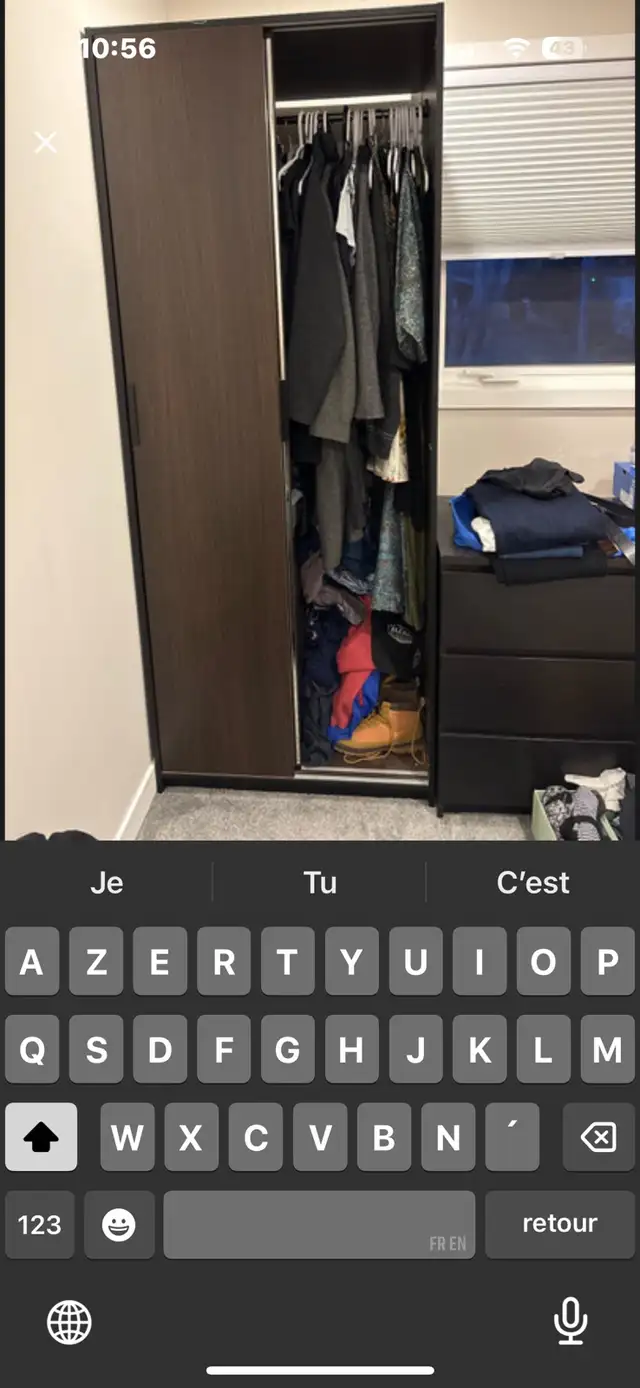Change keyboard language with the globe icon
The height and width of the screenshot is (1388, 640).
pos(69,1322)
